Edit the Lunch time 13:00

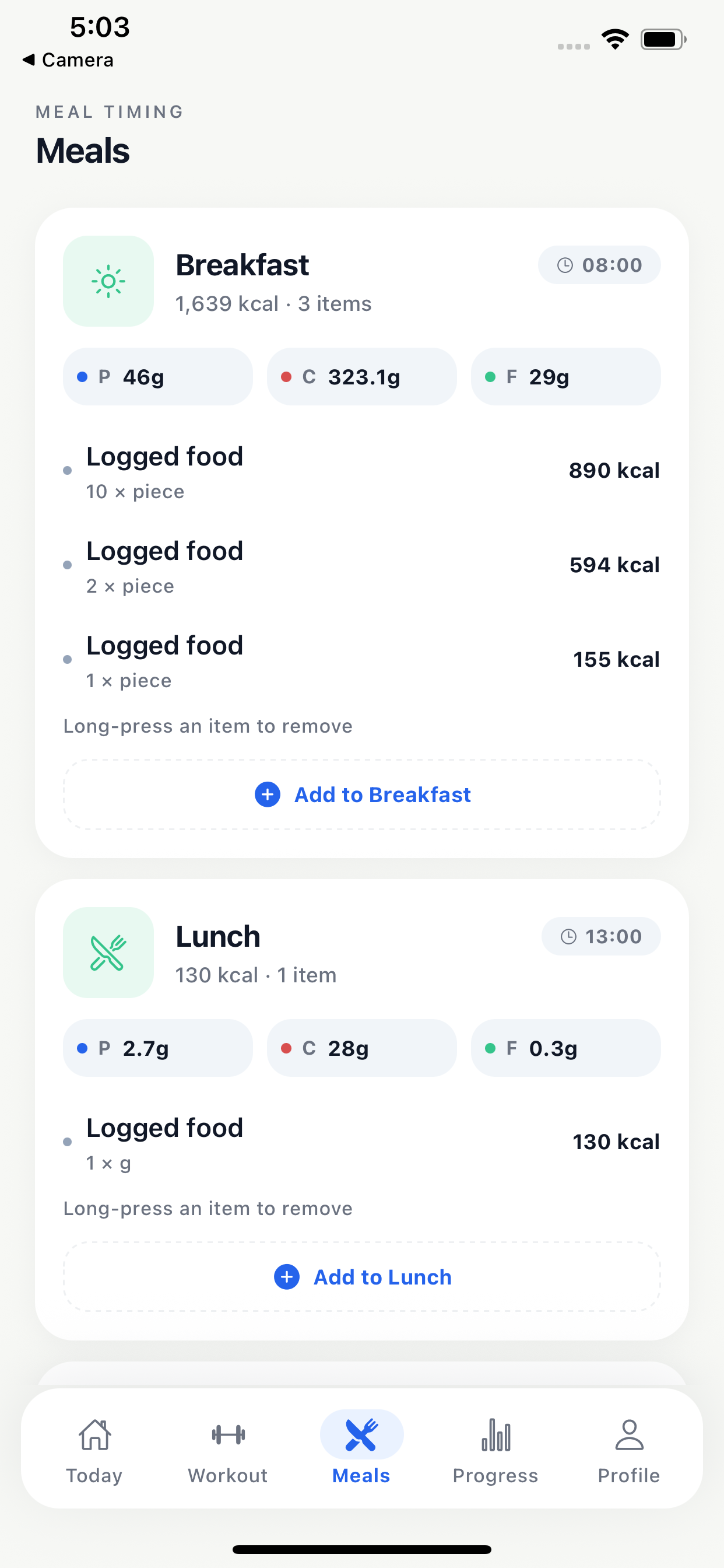pos(601,936)
